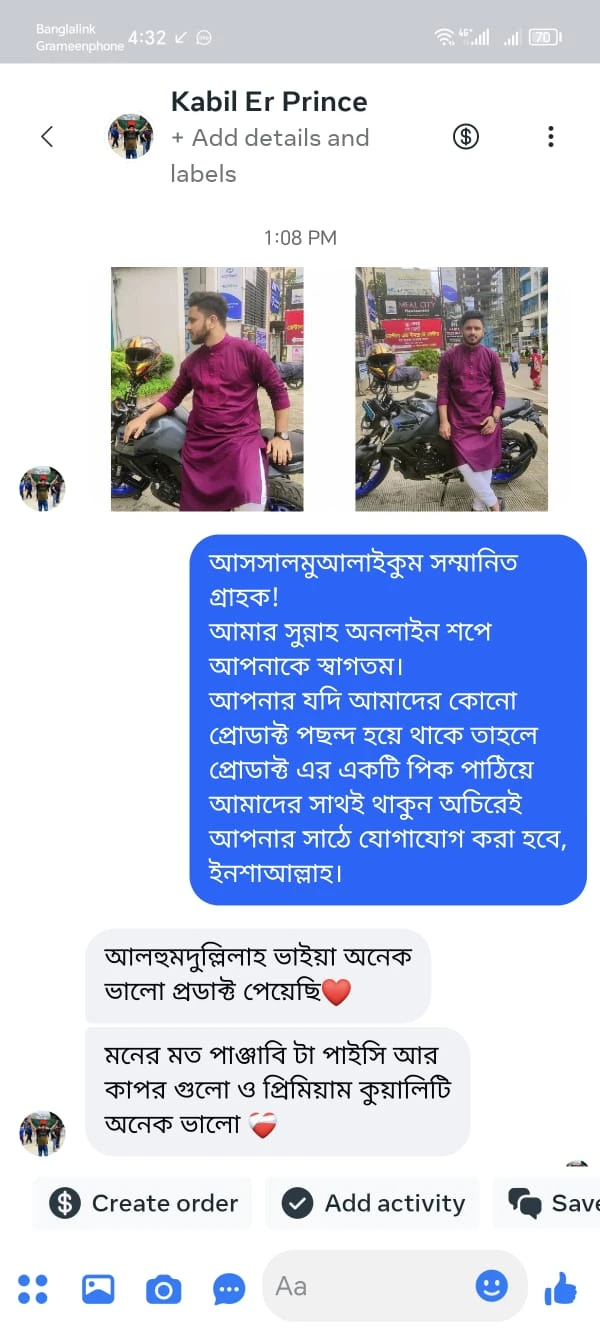View the first photo of the seated man
Viewport: 600px width, 1332px height.
[x=207, y=389]
